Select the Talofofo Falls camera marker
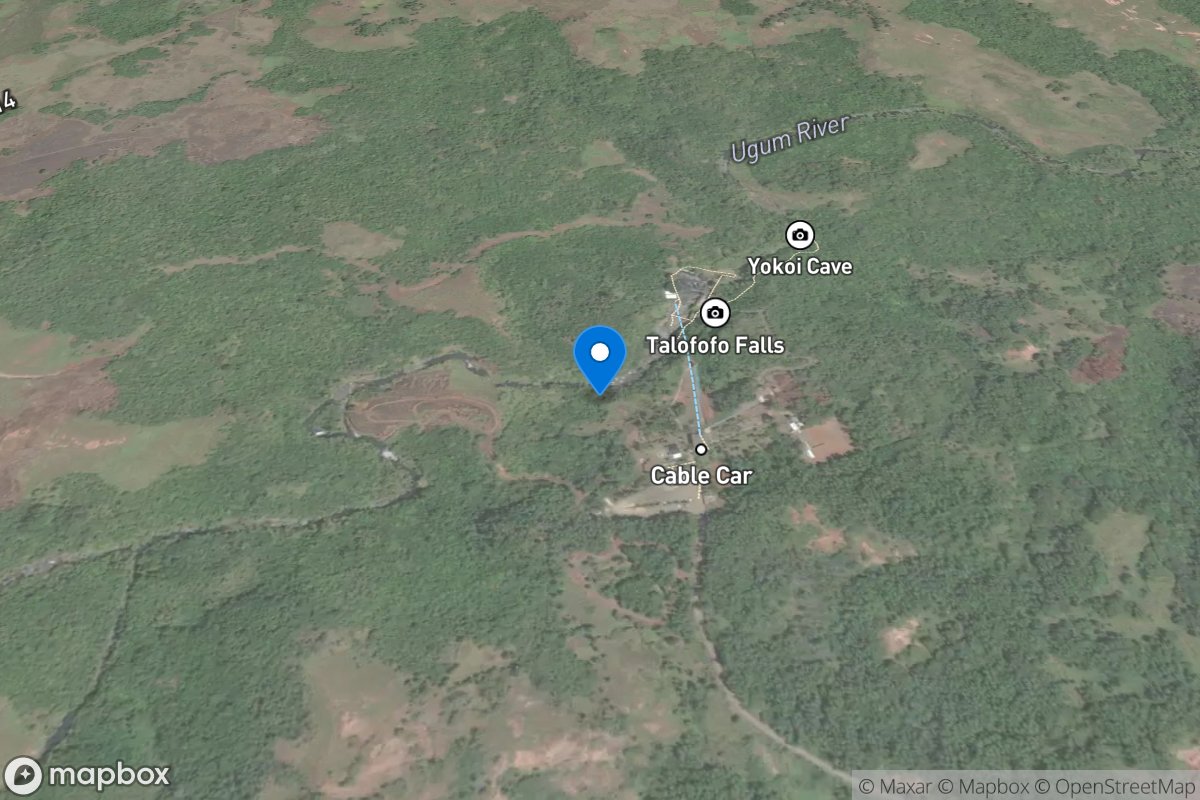The image size is (1200, 800). [714, 313]
